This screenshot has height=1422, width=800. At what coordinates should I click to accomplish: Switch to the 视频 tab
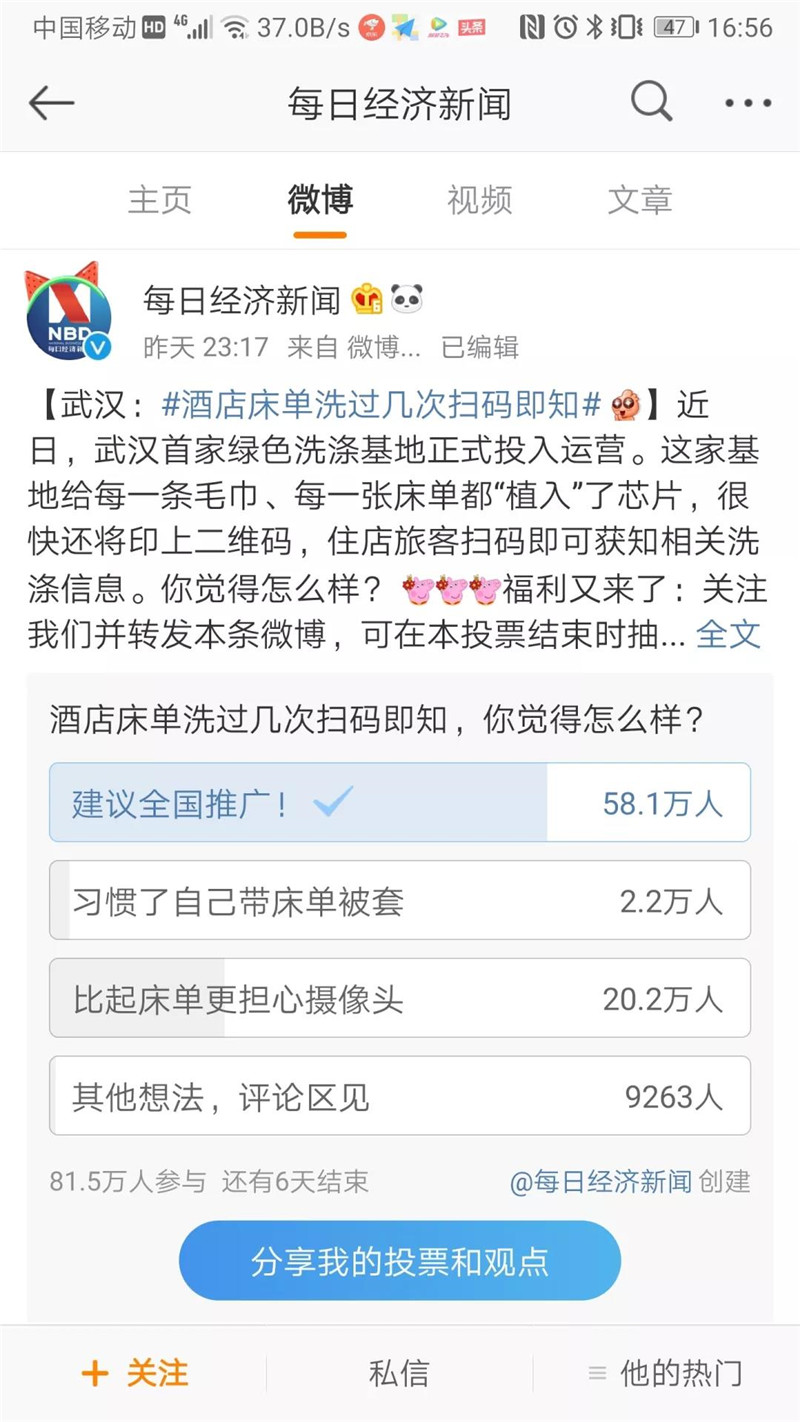click(479, 200)
